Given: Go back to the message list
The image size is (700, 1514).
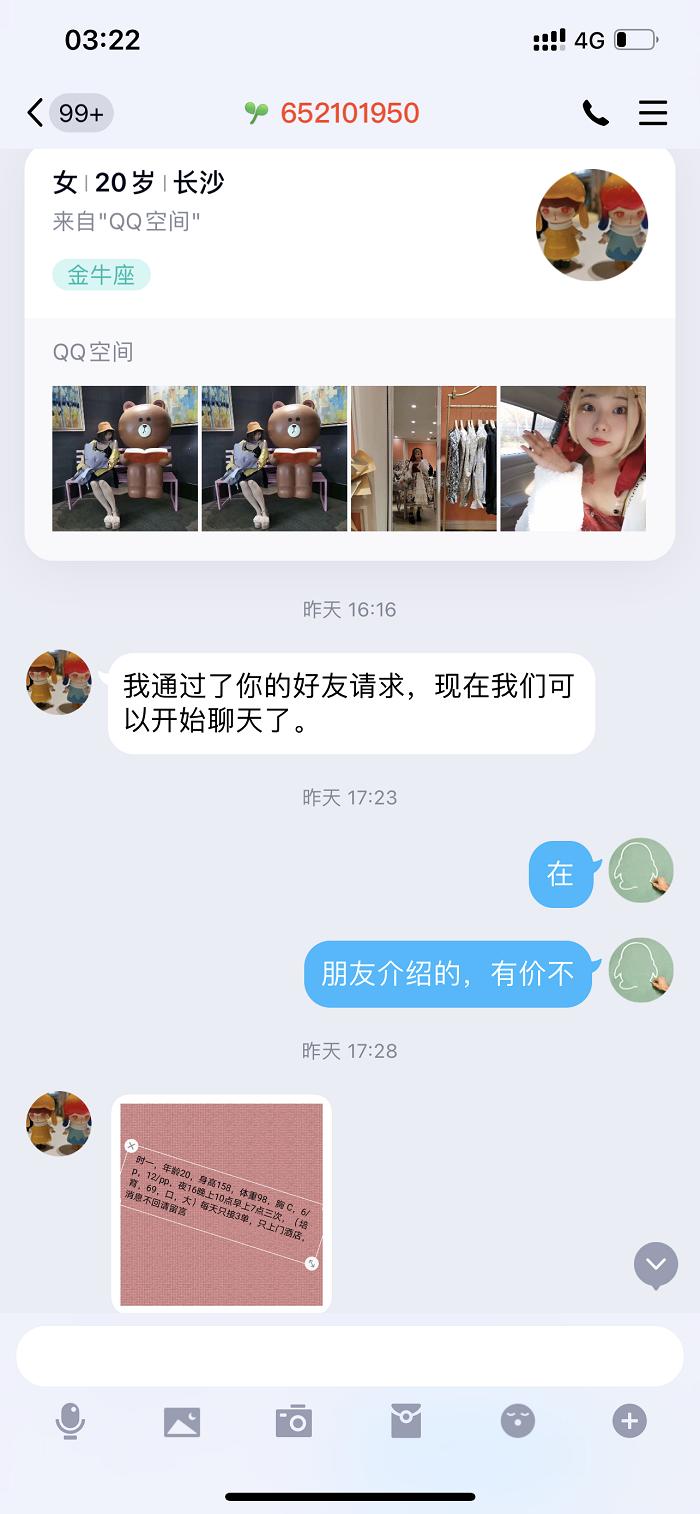Looking at the screenshot, I should coord(36,113).
